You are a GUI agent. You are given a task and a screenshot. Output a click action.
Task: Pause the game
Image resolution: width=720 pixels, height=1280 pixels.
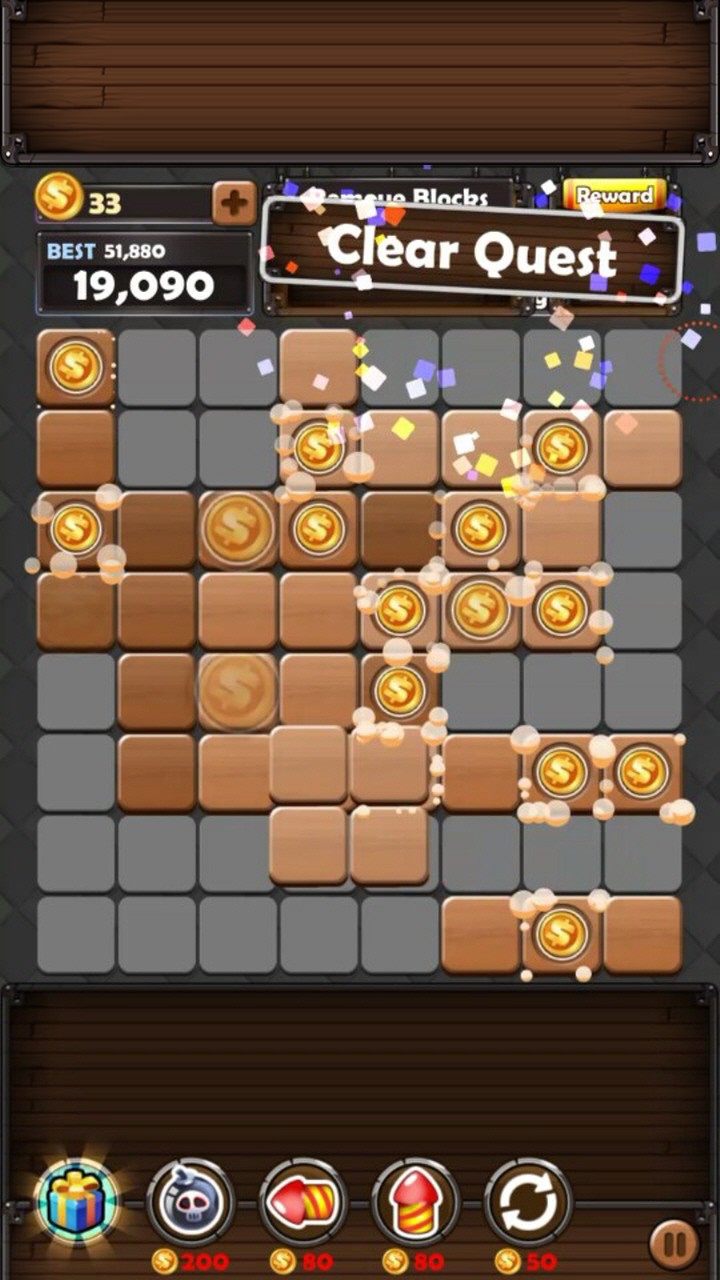674,1245
